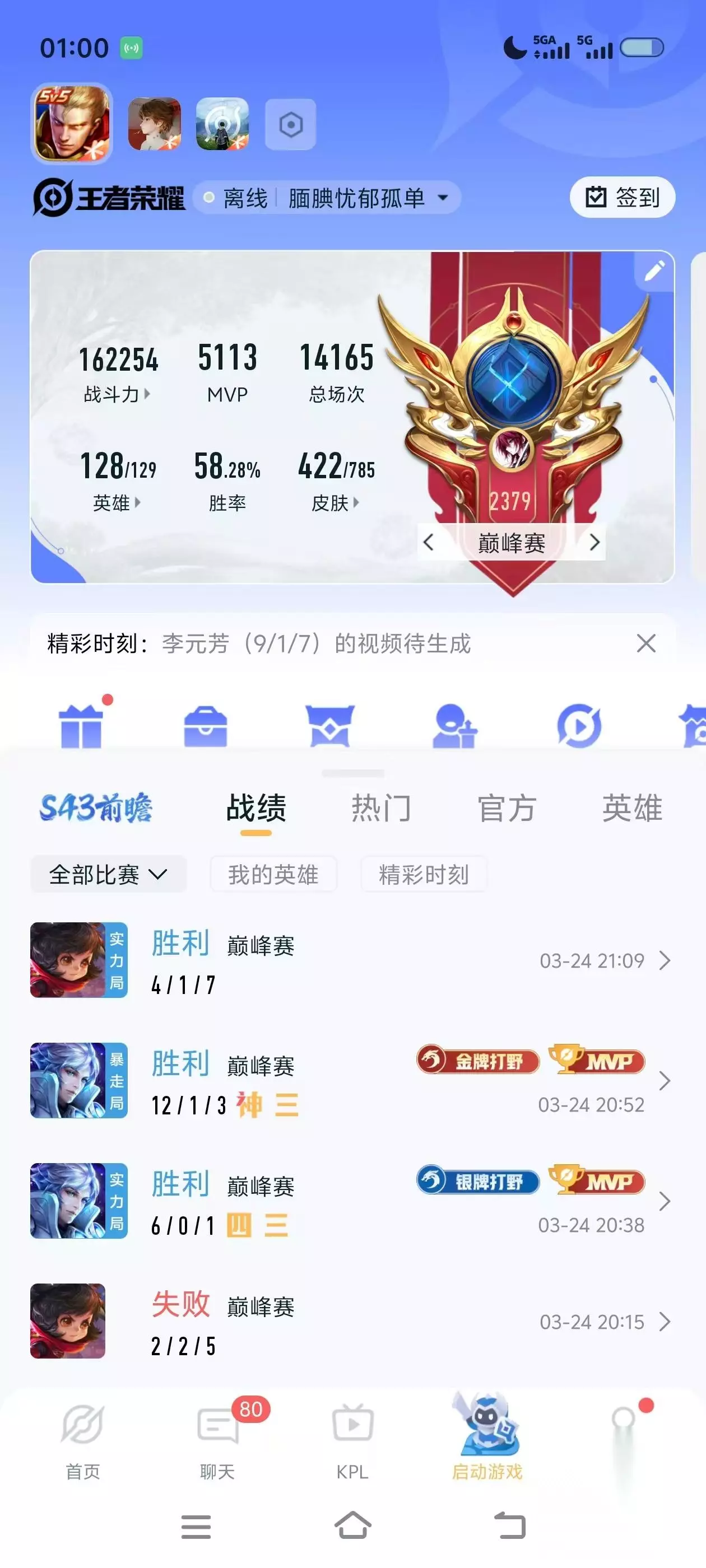Dismiss the 精彩时刻 banner

[646, 643]
